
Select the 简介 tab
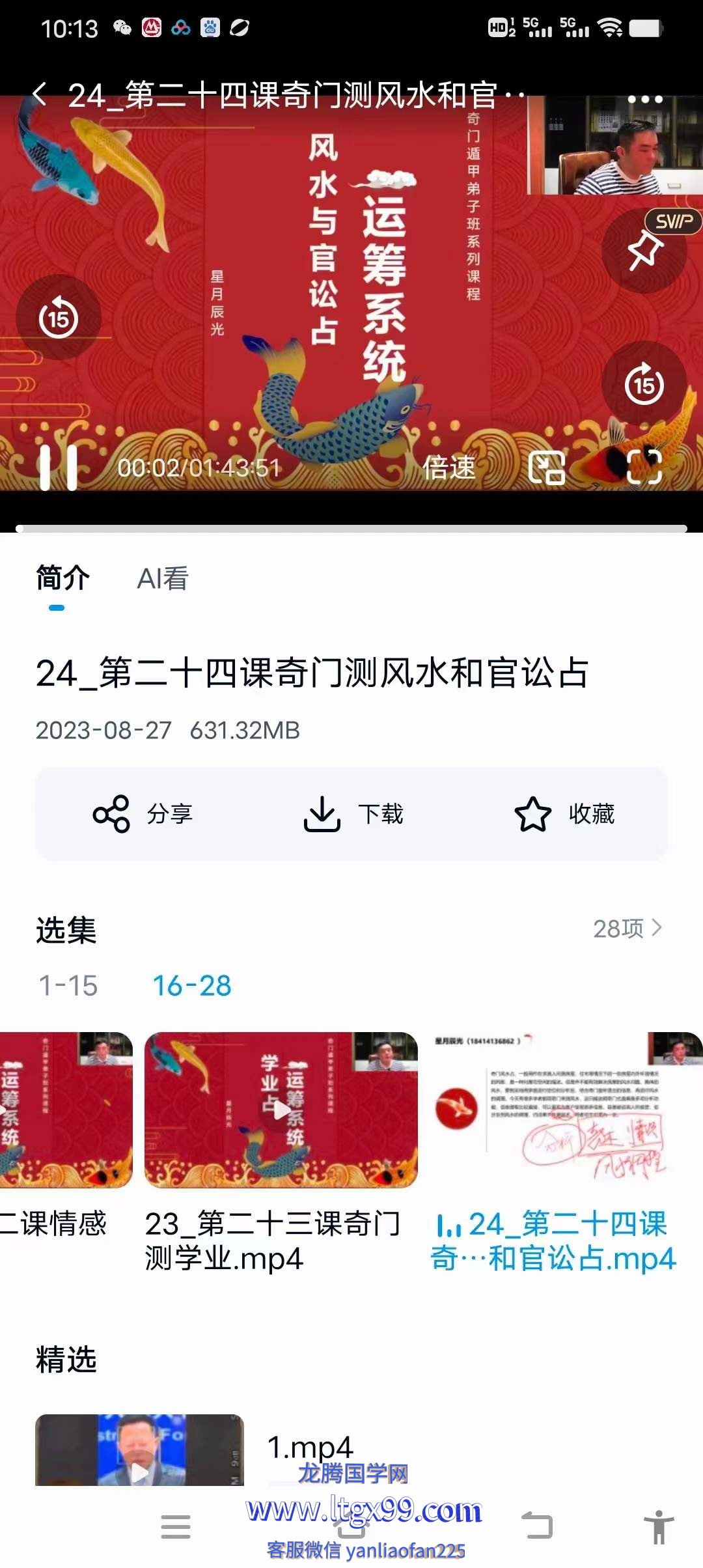tap(62, 579)
